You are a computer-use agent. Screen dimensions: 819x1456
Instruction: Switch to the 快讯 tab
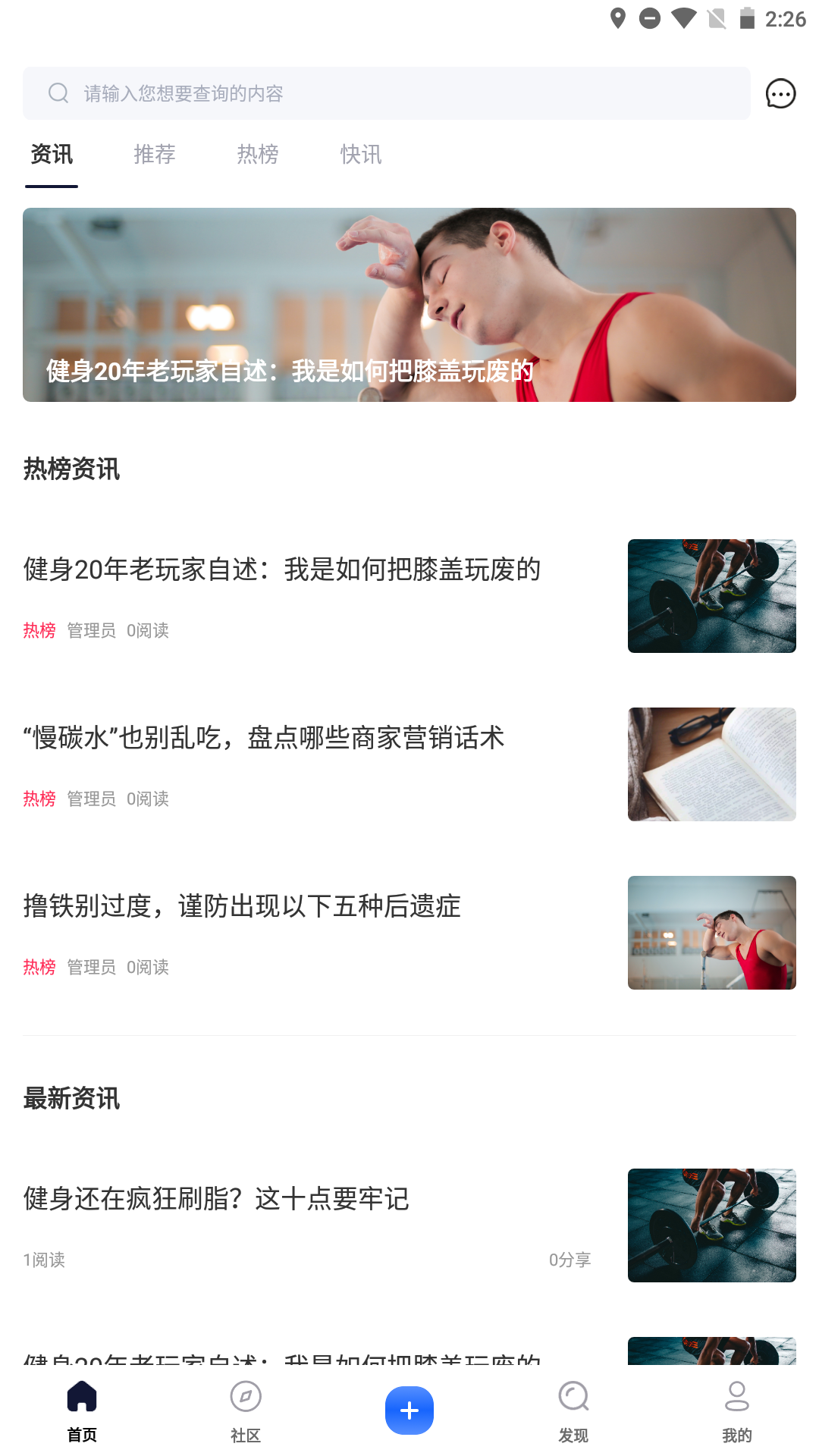pos(361,155)
